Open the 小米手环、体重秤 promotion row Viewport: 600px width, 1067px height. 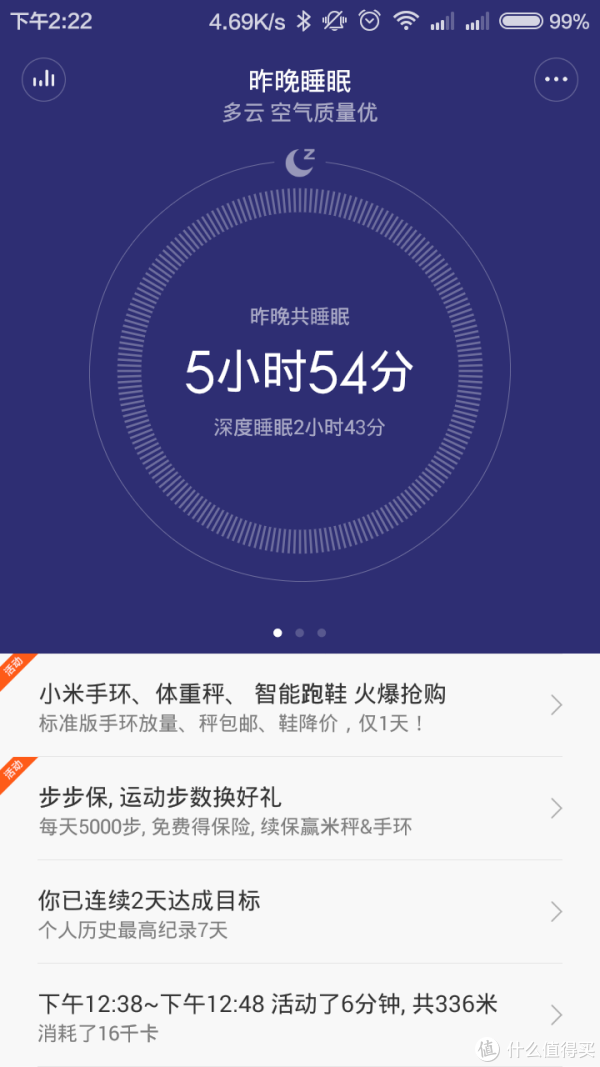point(300,706)
